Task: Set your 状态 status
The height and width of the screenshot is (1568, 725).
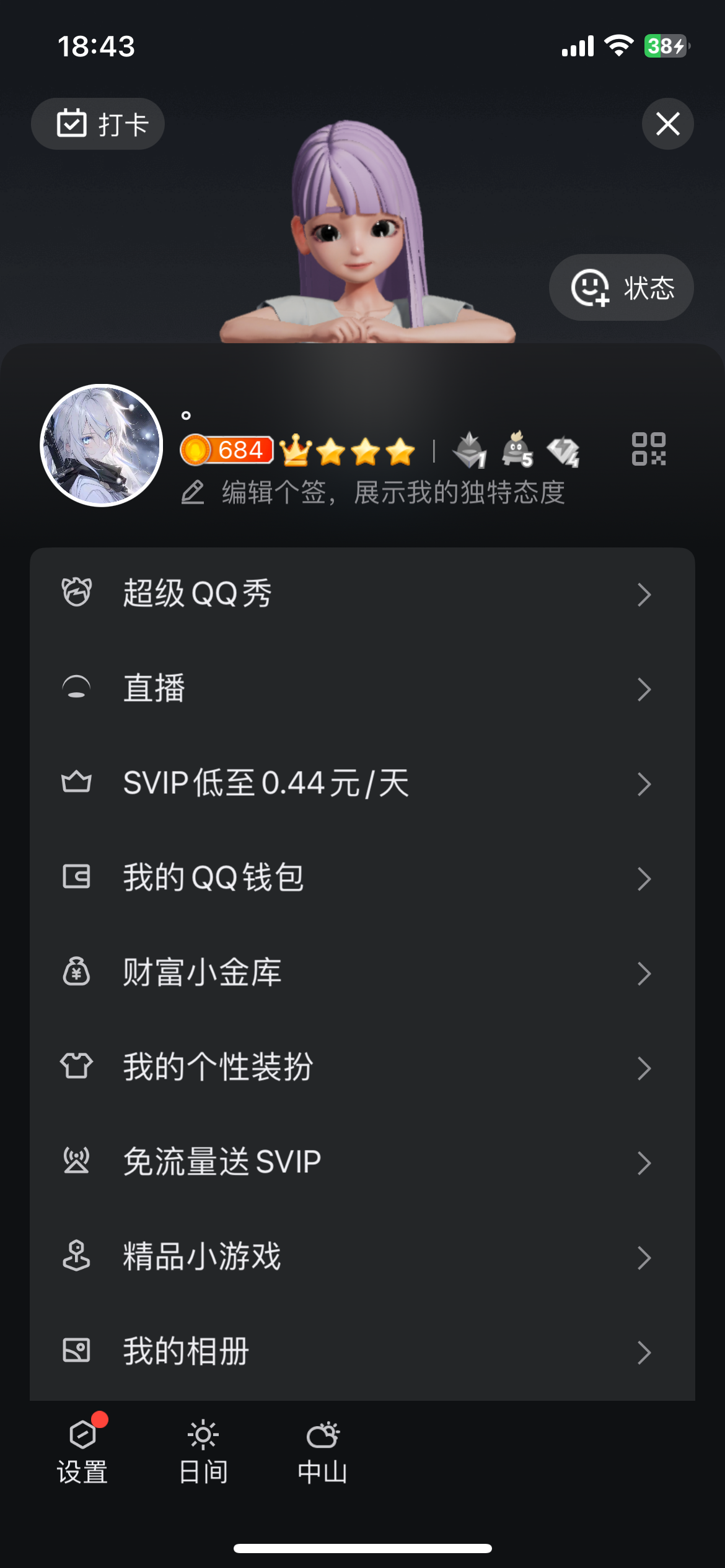Action: (622, 288)
